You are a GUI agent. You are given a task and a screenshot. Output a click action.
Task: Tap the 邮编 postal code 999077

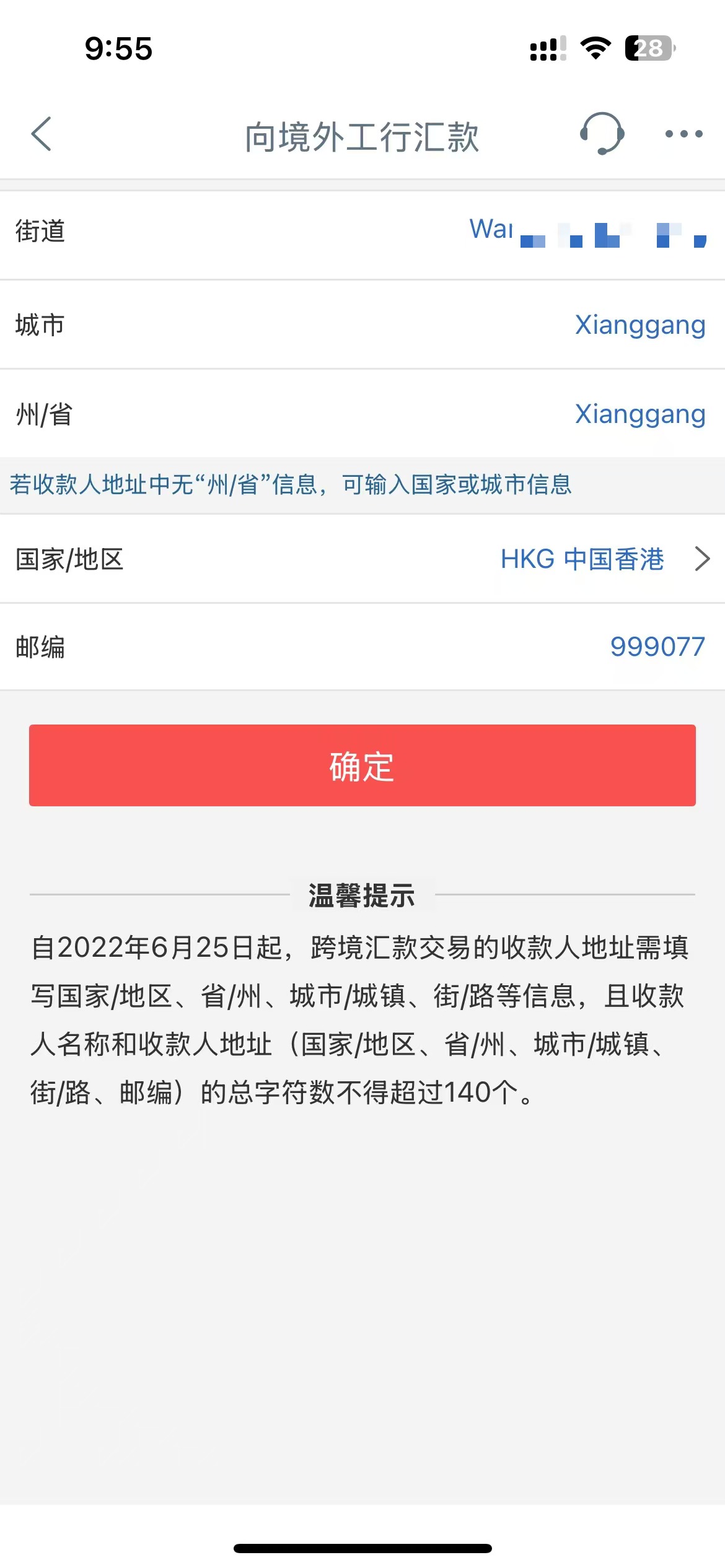[x=657, y=647]
